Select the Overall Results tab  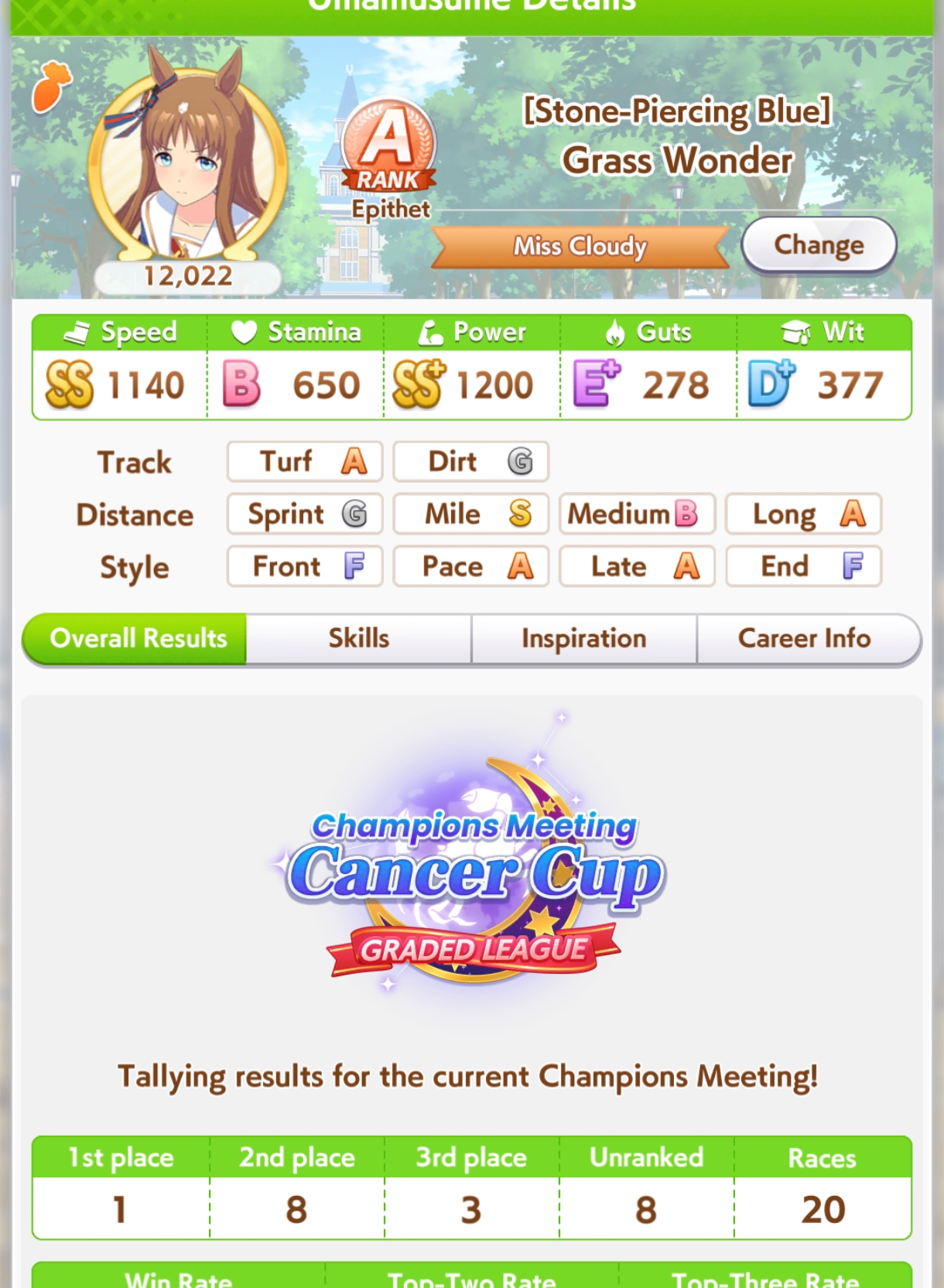(x=137, y=639)
